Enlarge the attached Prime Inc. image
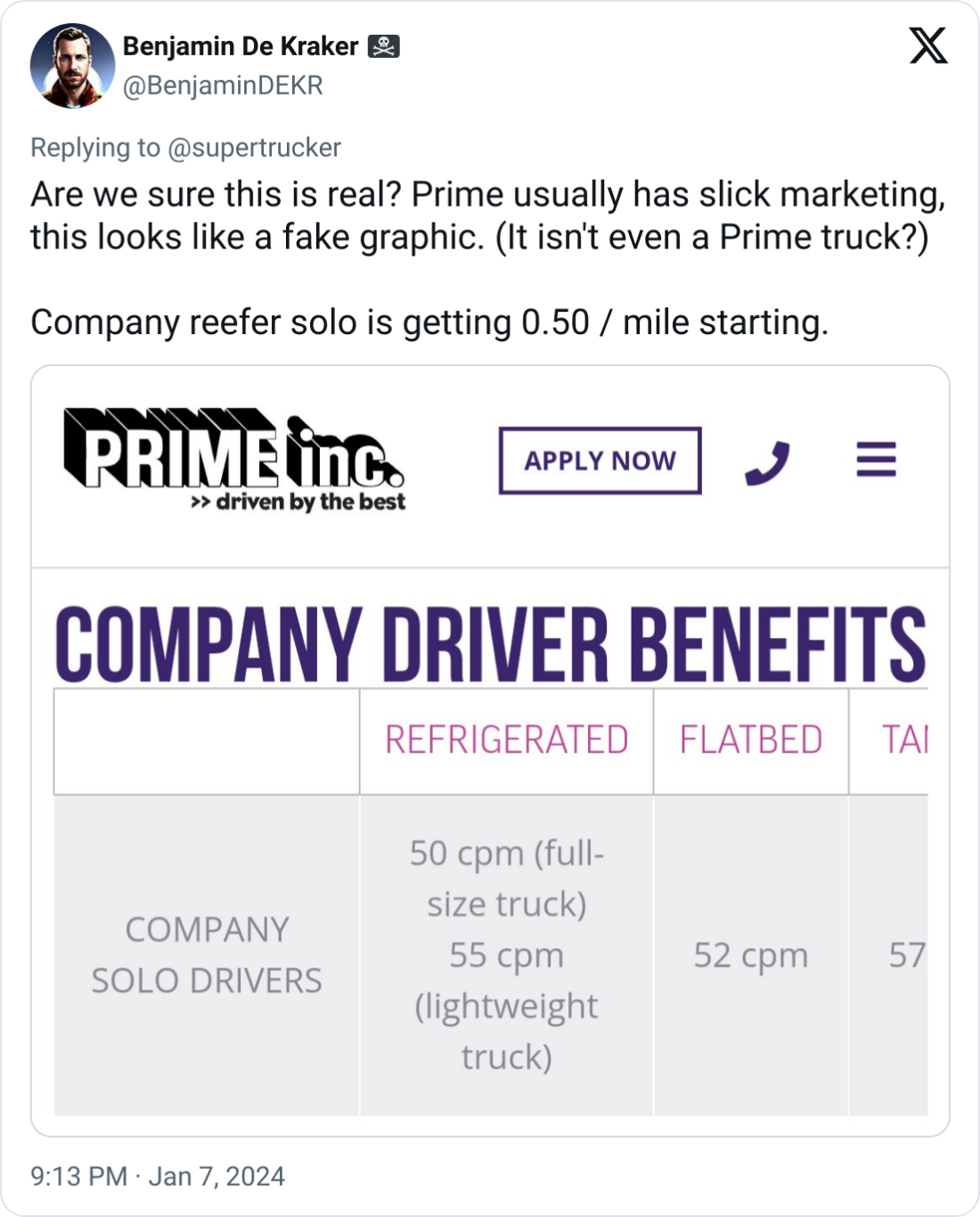The height and width of the screenshot is (1217, 980). coord(490,750)
